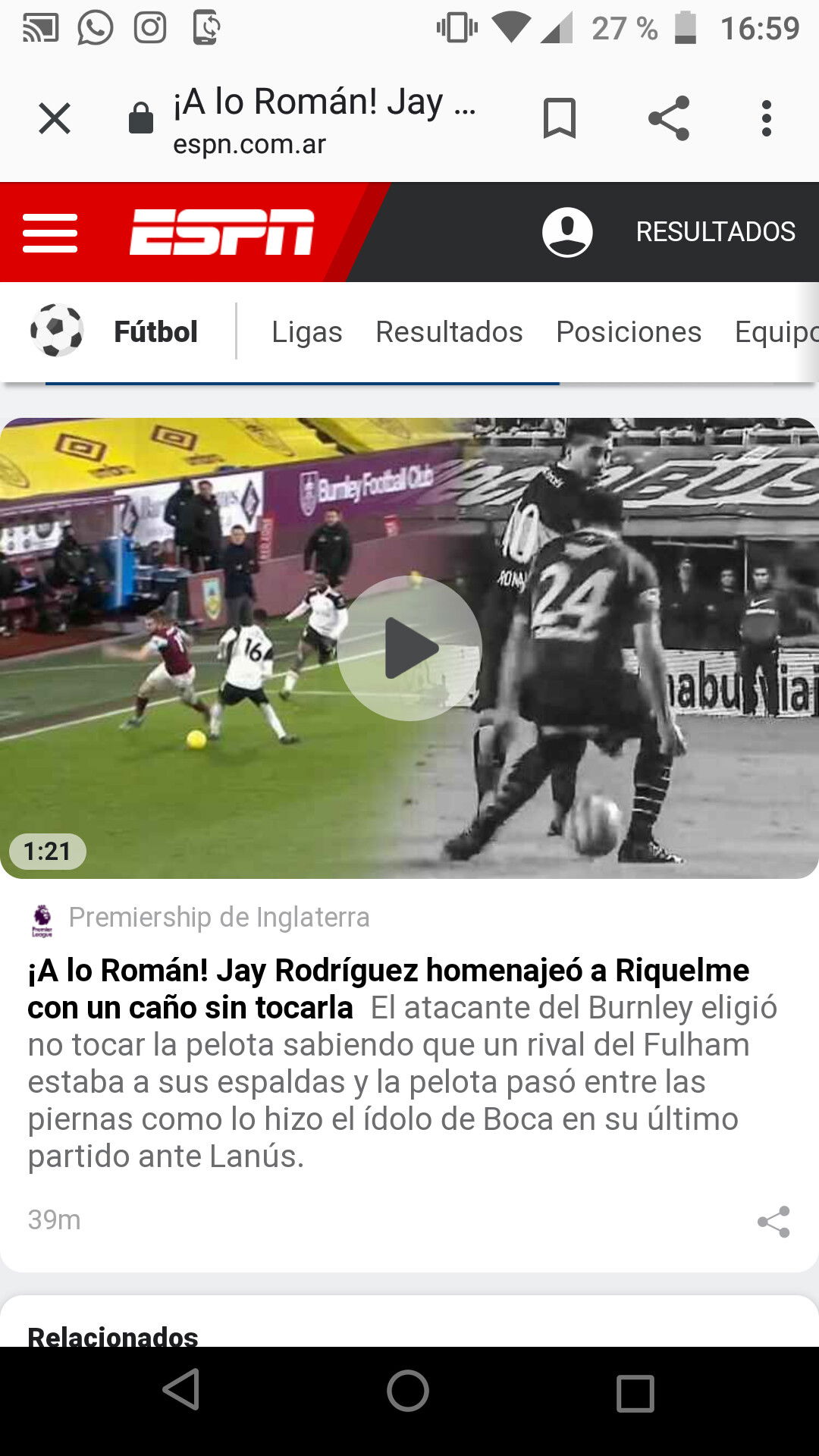
Task: Close the browser custom tab
Action: tap(55, 118)
